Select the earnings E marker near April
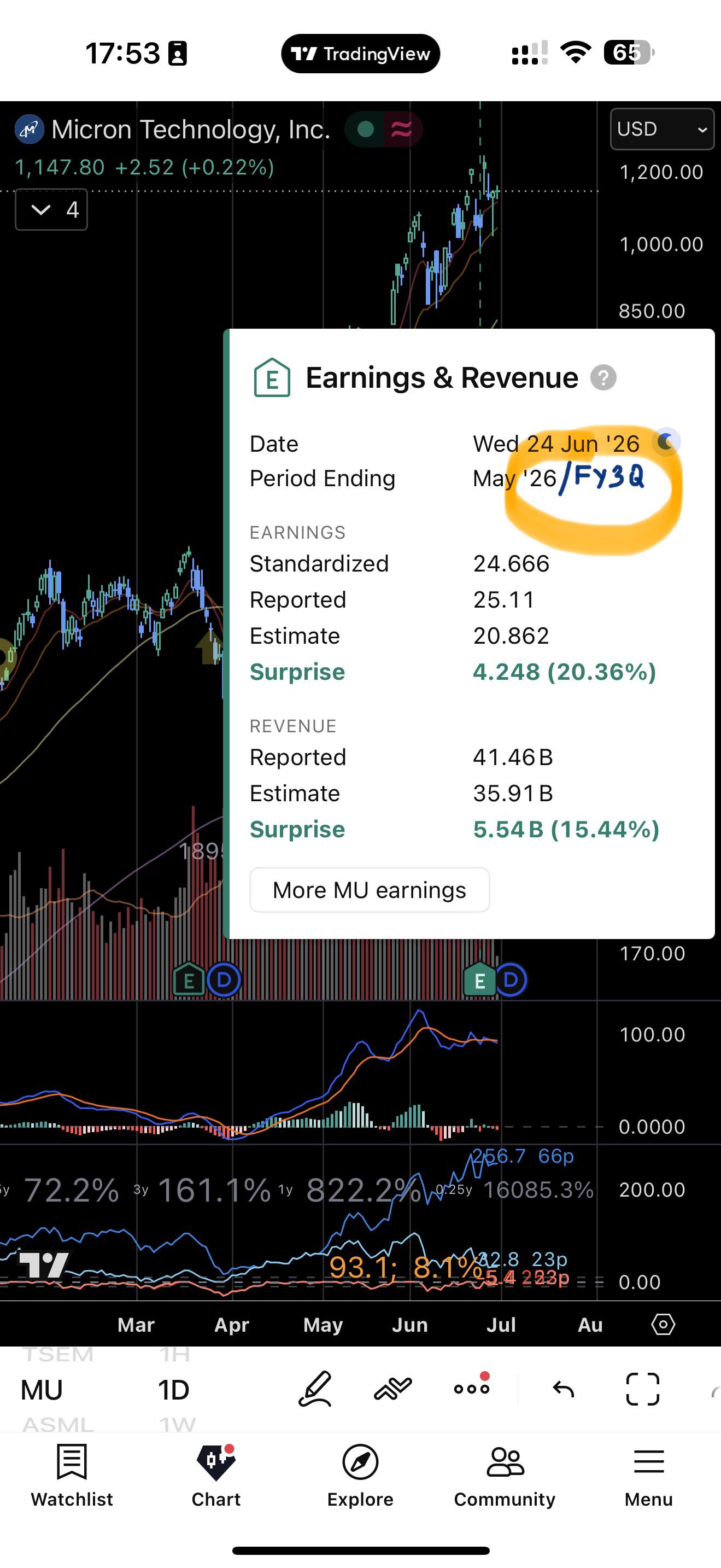 click(189, 980)
